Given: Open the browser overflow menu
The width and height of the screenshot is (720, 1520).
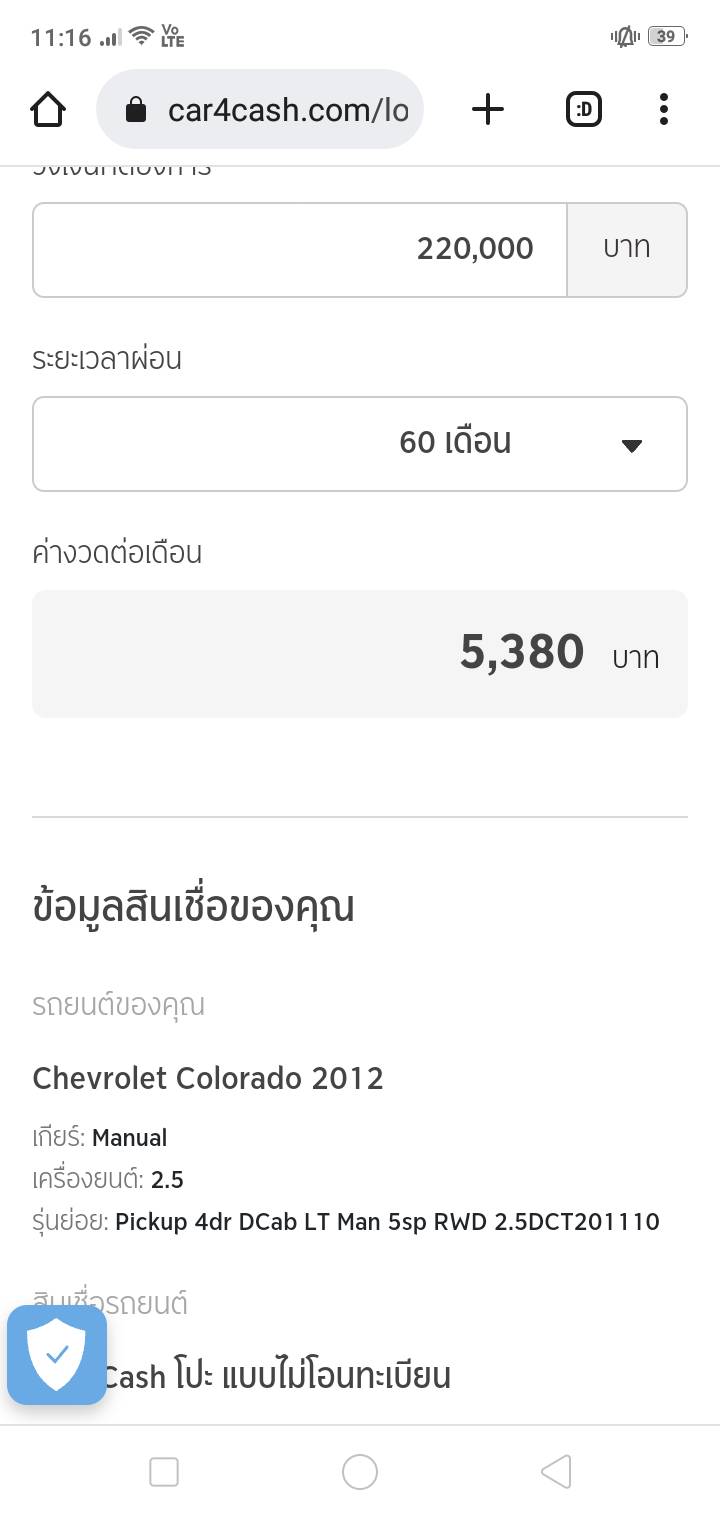Looking at the screenshot, I should (x=663, y=109).
